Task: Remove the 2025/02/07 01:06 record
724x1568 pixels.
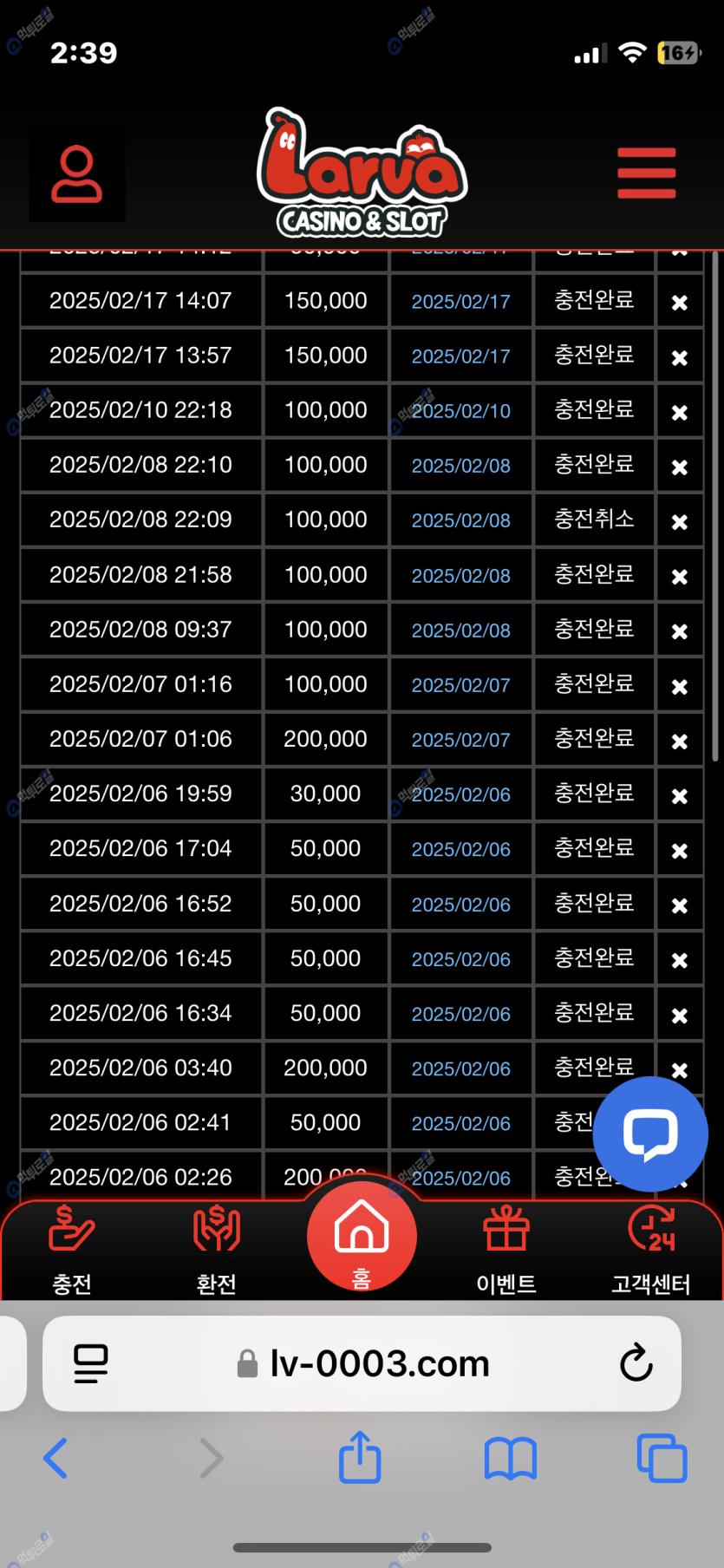Action: (680, 742)
